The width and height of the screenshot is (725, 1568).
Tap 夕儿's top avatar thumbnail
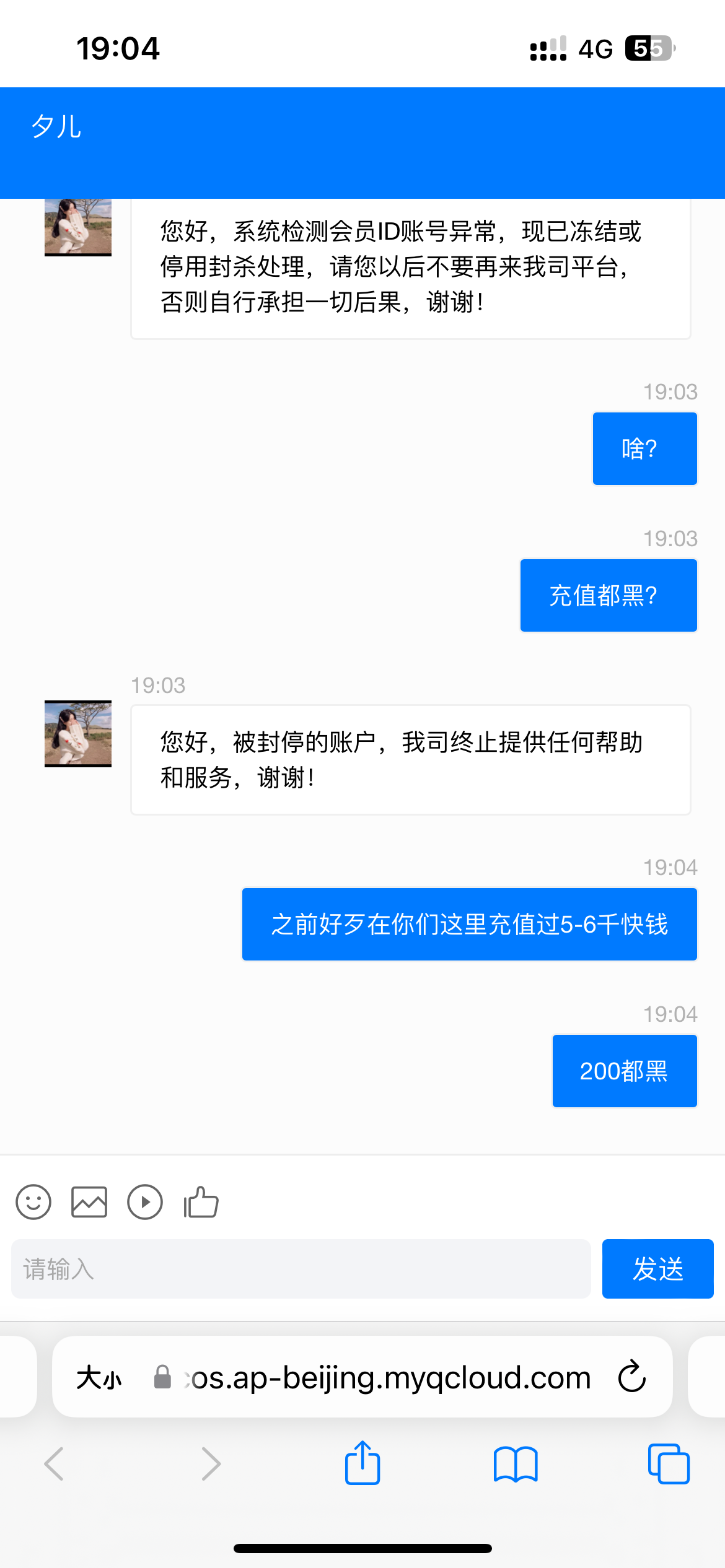click(x=78, y=227)
